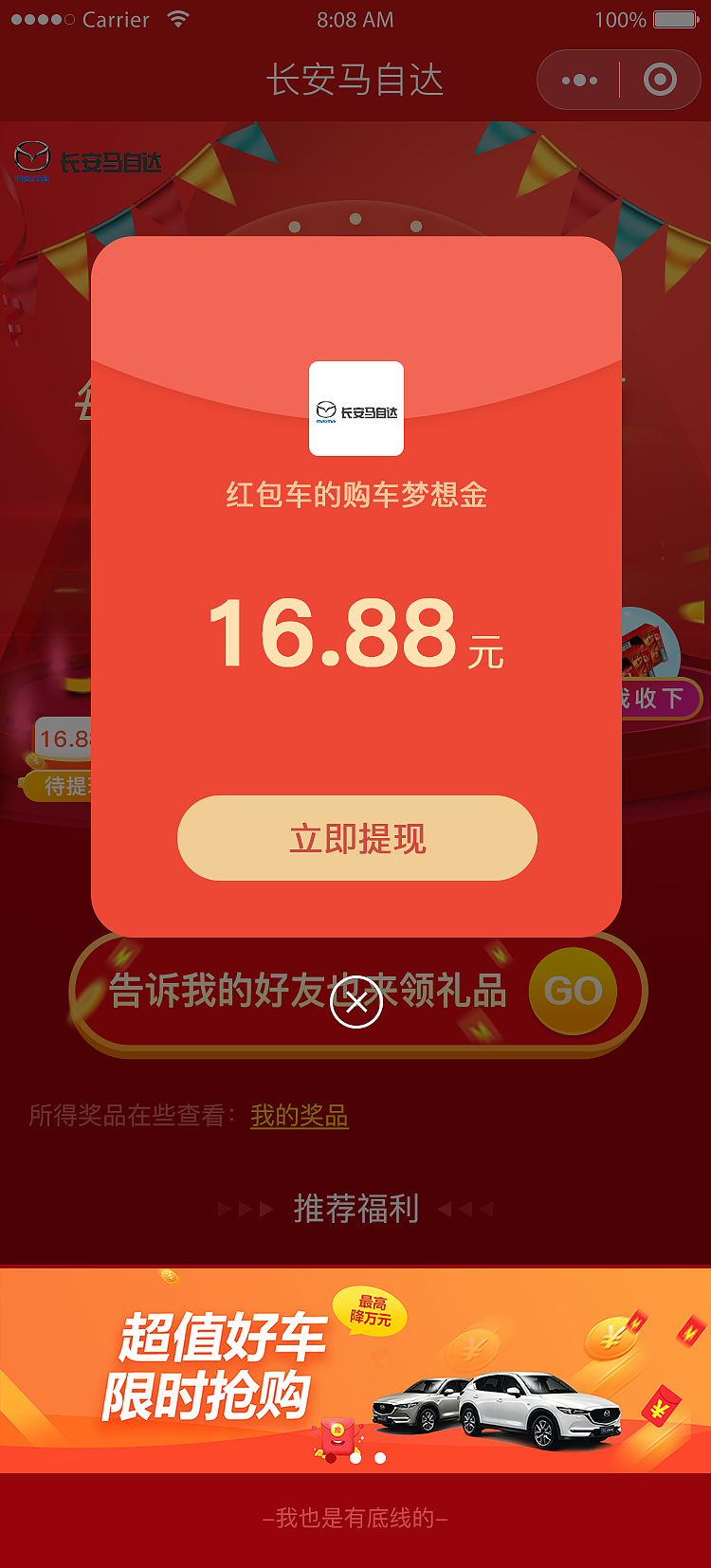Click the battery icon in the status bar
Viewport: 711px width, 1568px height.
(675, 18)
